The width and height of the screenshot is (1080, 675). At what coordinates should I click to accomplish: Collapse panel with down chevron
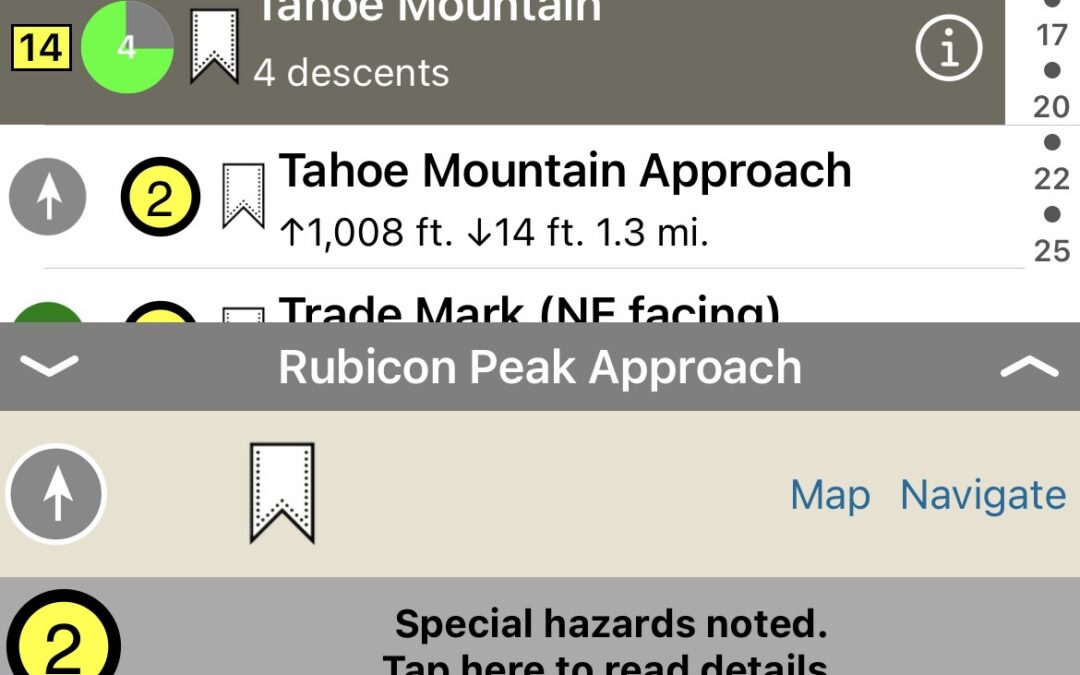(48, 366)
